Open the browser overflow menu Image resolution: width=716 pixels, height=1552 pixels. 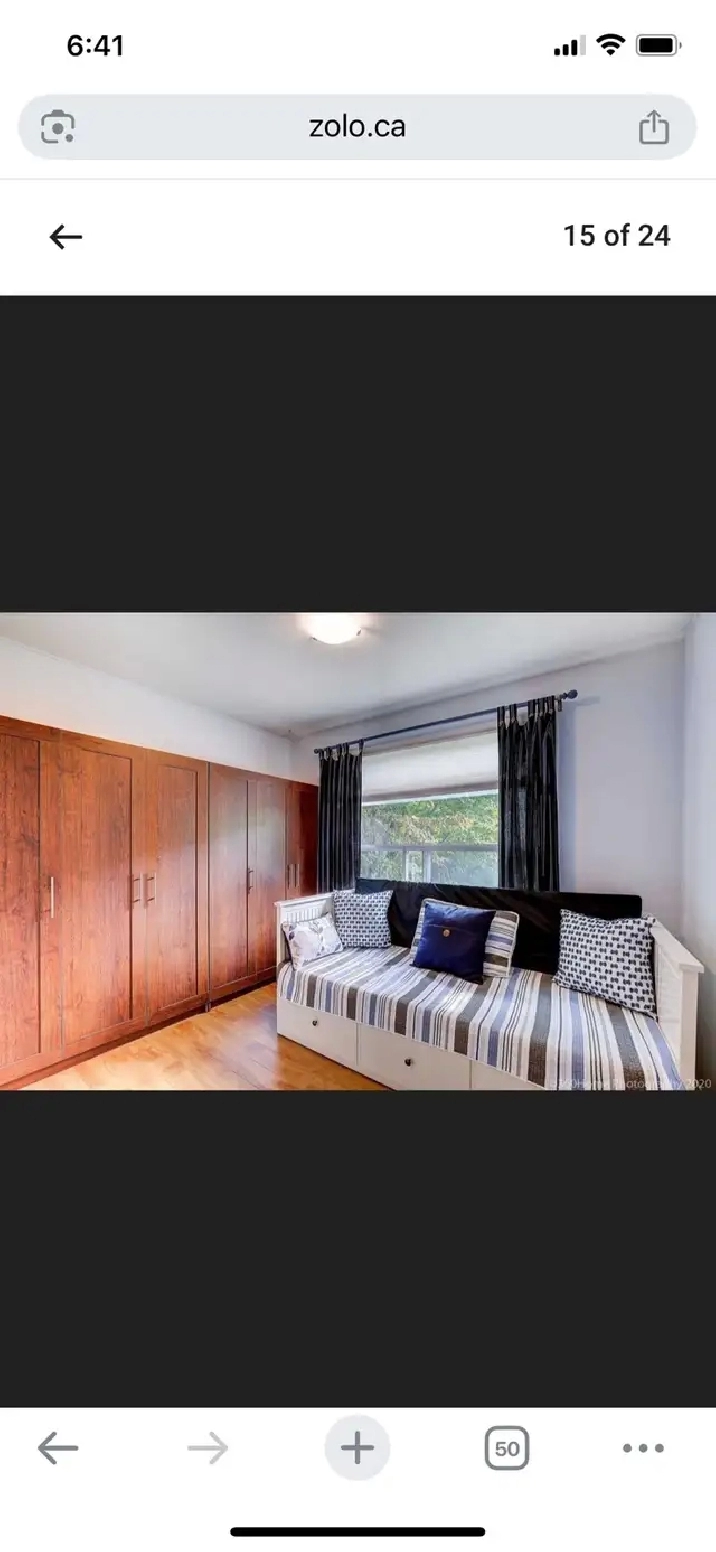(643, 1448)
